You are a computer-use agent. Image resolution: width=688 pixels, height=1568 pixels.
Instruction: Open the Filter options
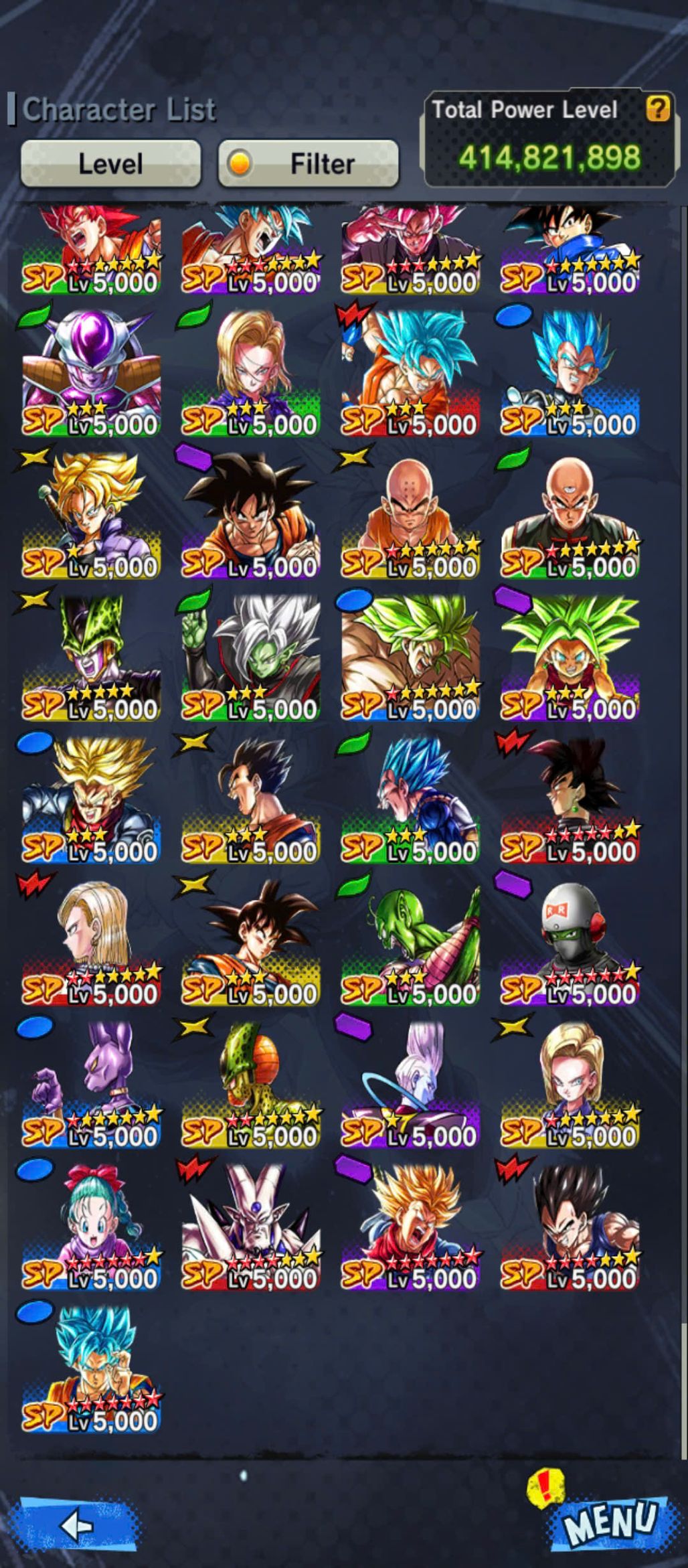pos(309,163)
